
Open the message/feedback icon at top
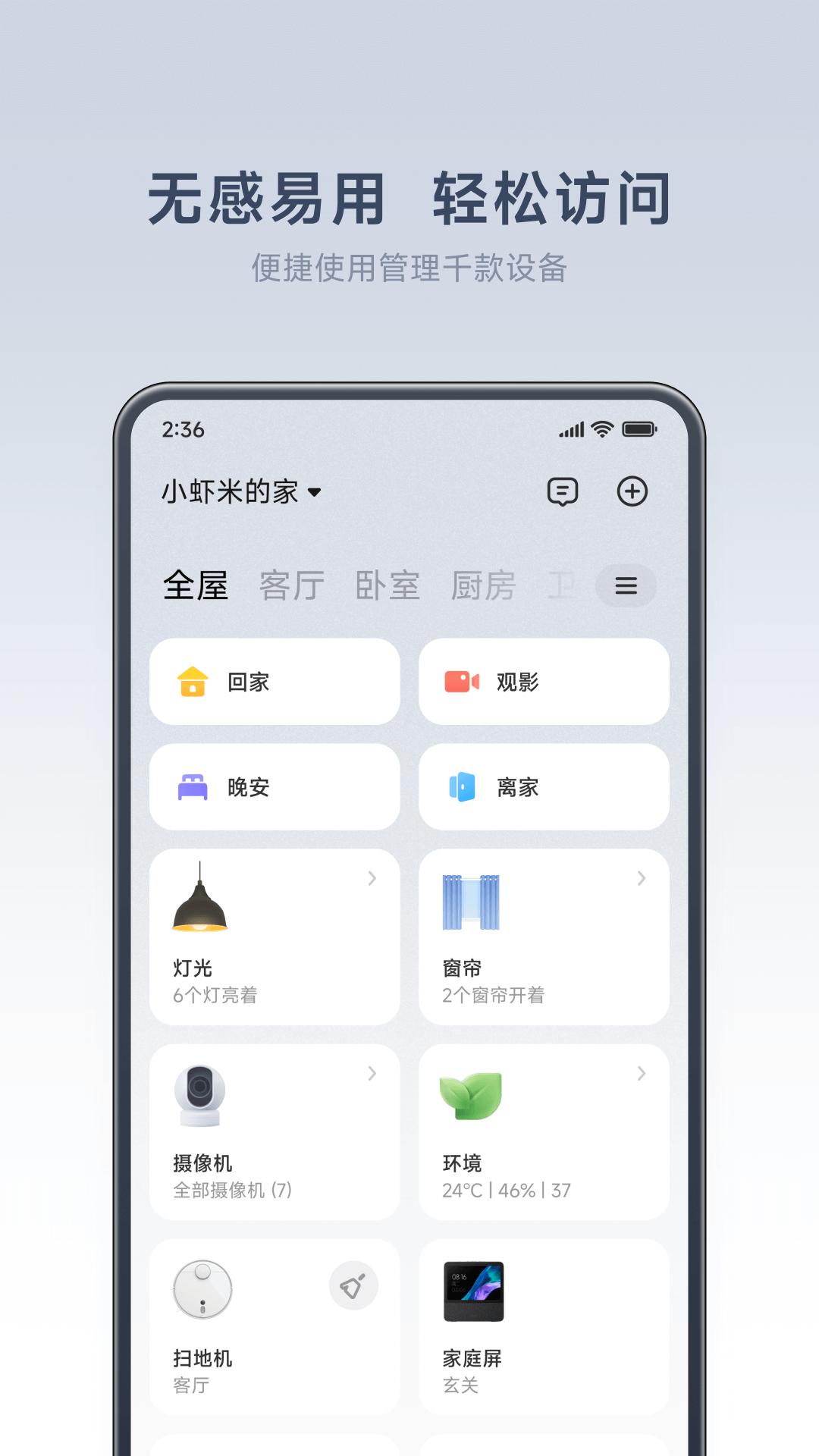pos(564,491)
